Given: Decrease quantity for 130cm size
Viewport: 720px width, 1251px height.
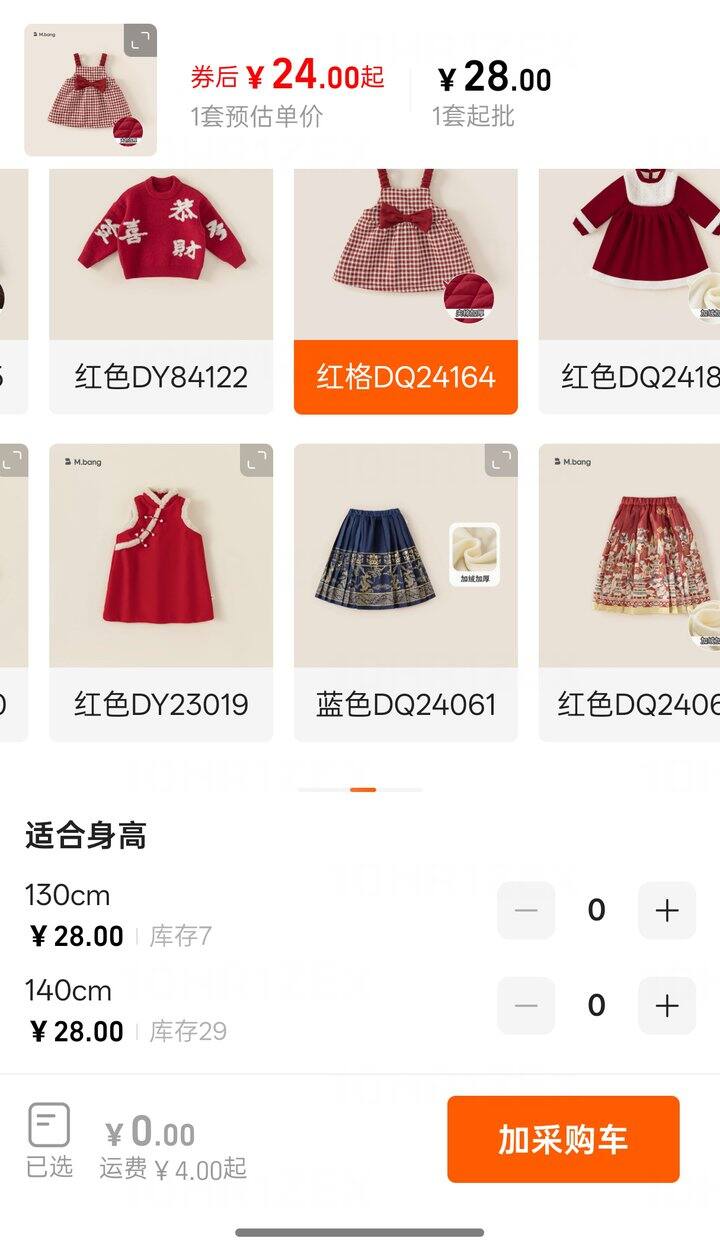Looking at the screenshot, I should click(x=526, y=910).
